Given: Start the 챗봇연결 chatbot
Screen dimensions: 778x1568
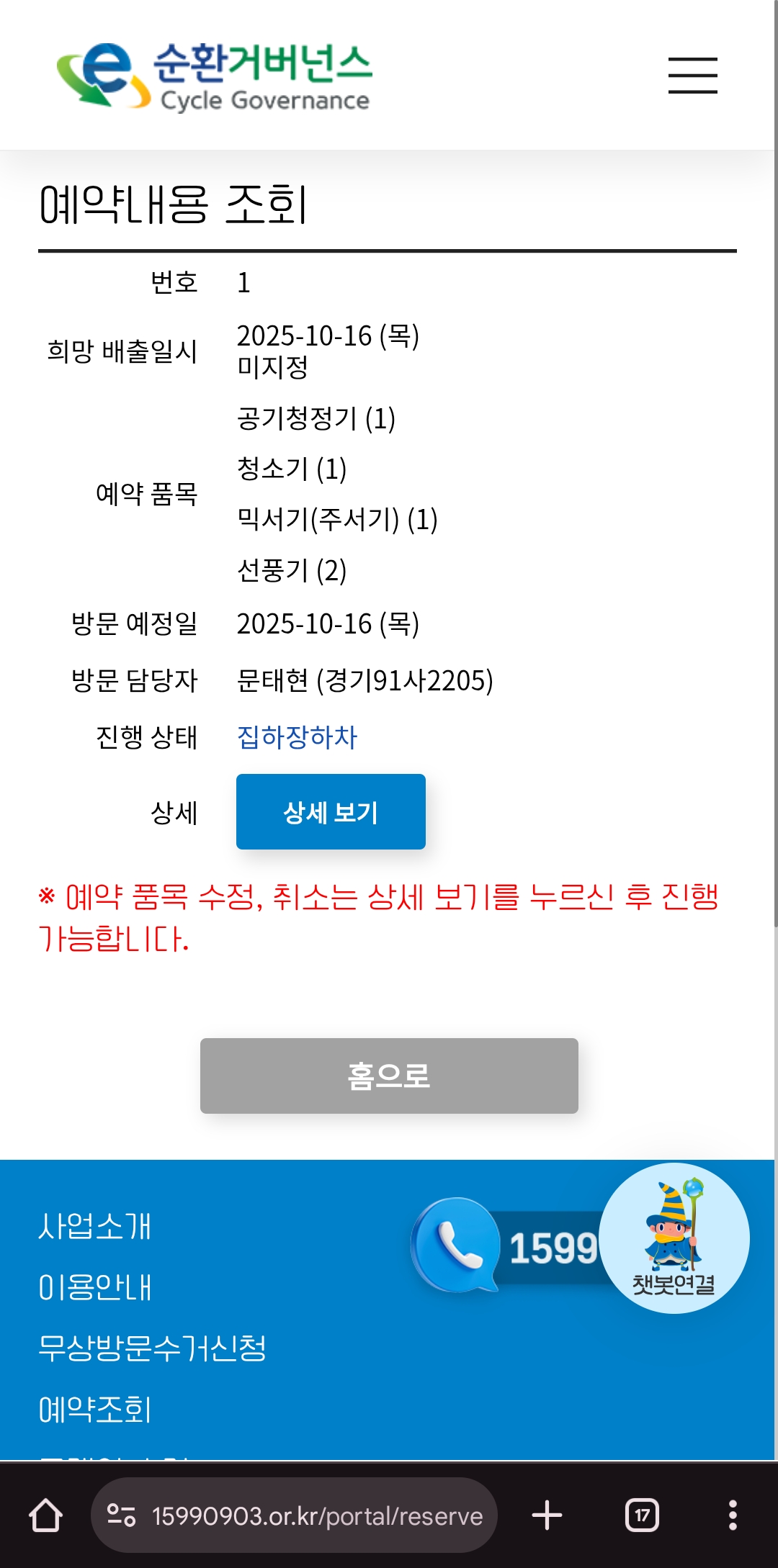Looking at the screenshot, I should 674,1238.
